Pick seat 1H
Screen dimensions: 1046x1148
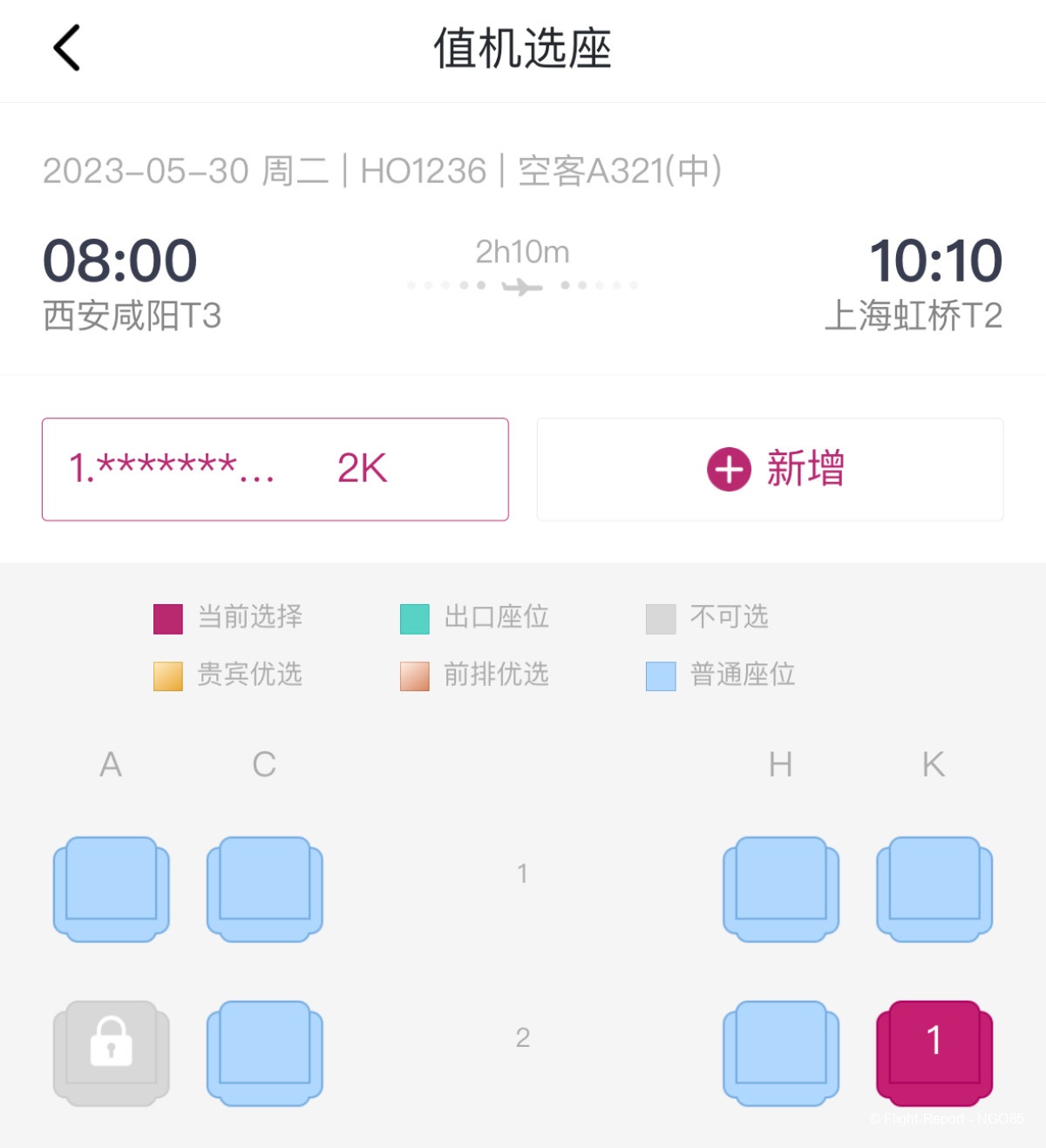coord(781,887)
